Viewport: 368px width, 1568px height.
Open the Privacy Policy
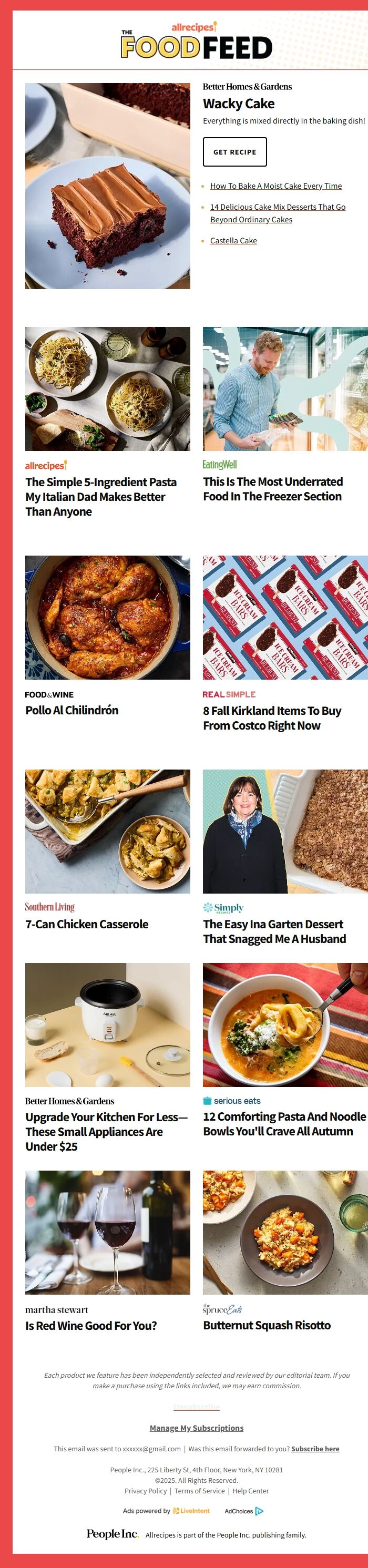tap(145, 1490)
